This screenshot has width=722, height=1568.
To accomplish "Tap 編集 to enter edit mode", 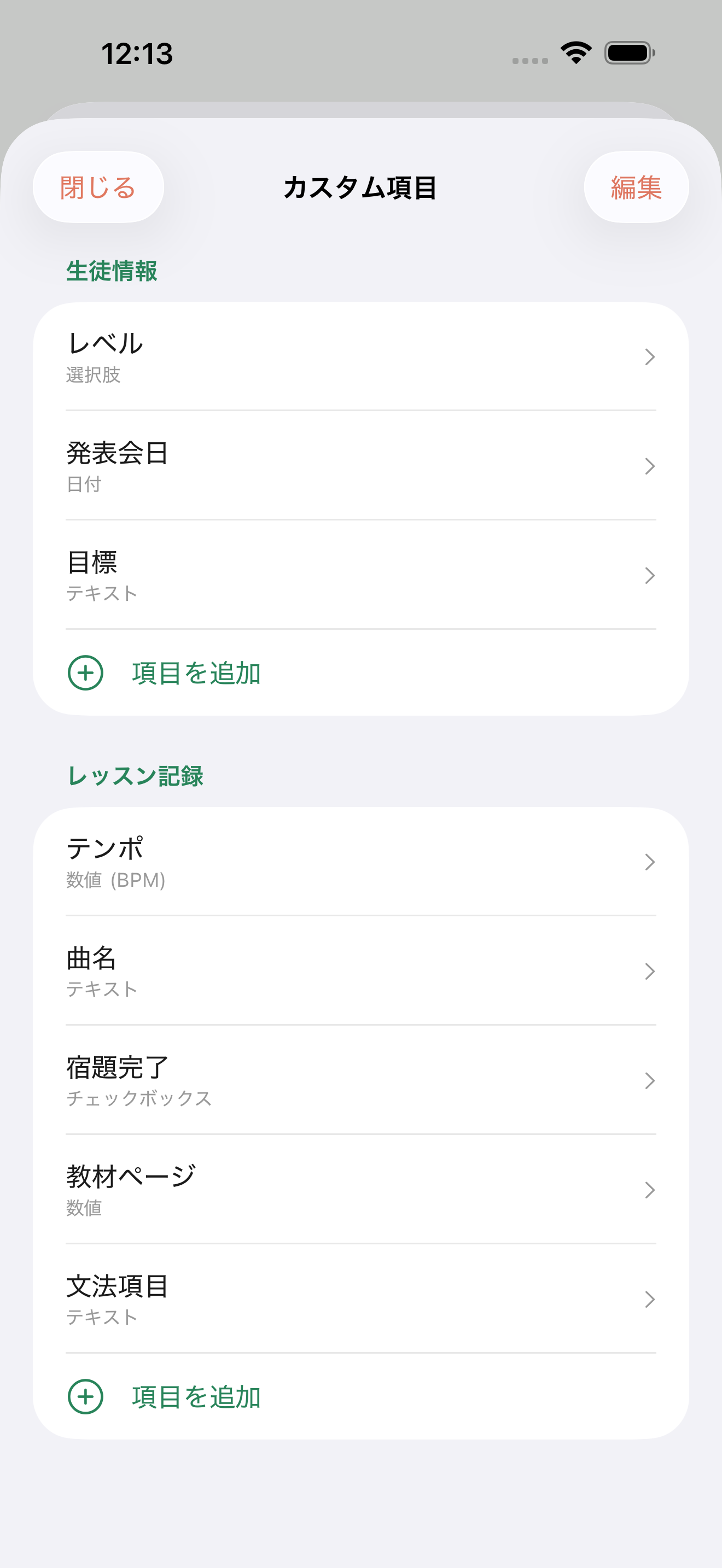I will [636, 188].
